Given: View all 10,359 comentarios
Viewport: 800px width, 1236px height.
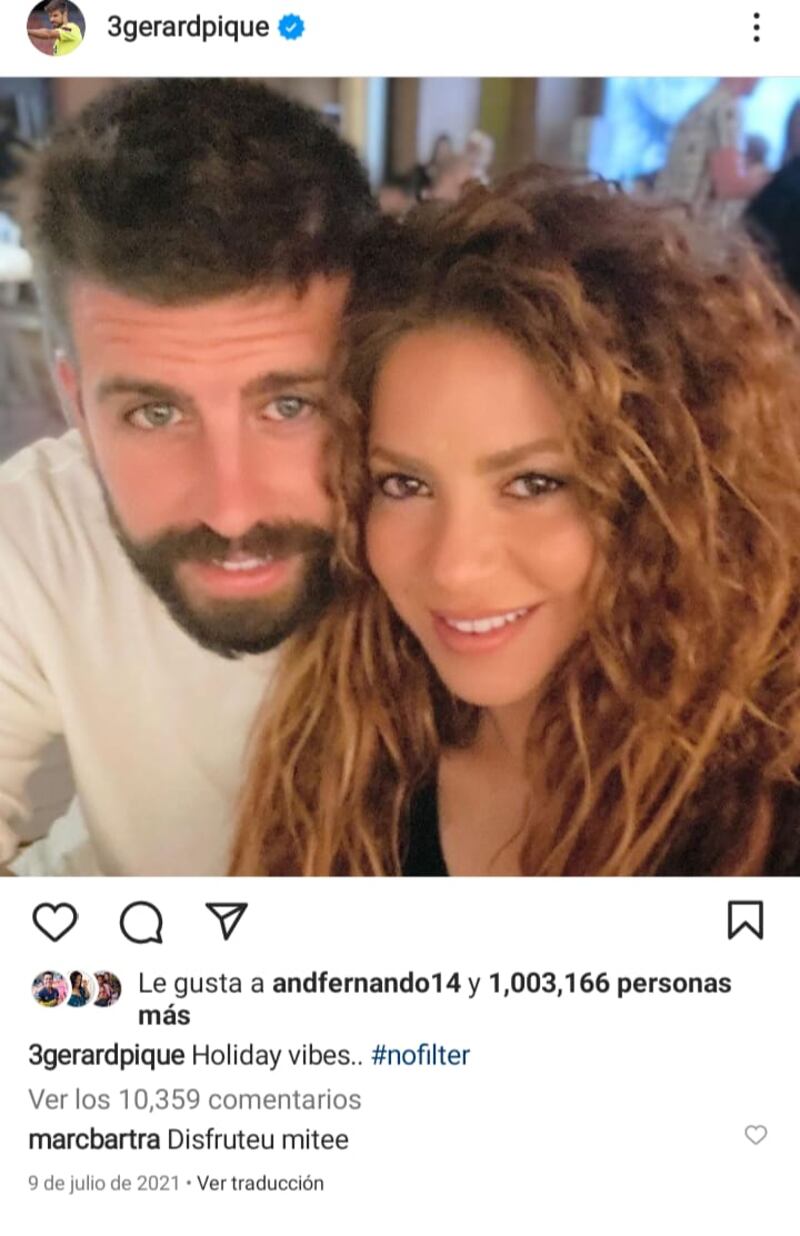Looking at the screenshot, I should [x=195, y=1099].
